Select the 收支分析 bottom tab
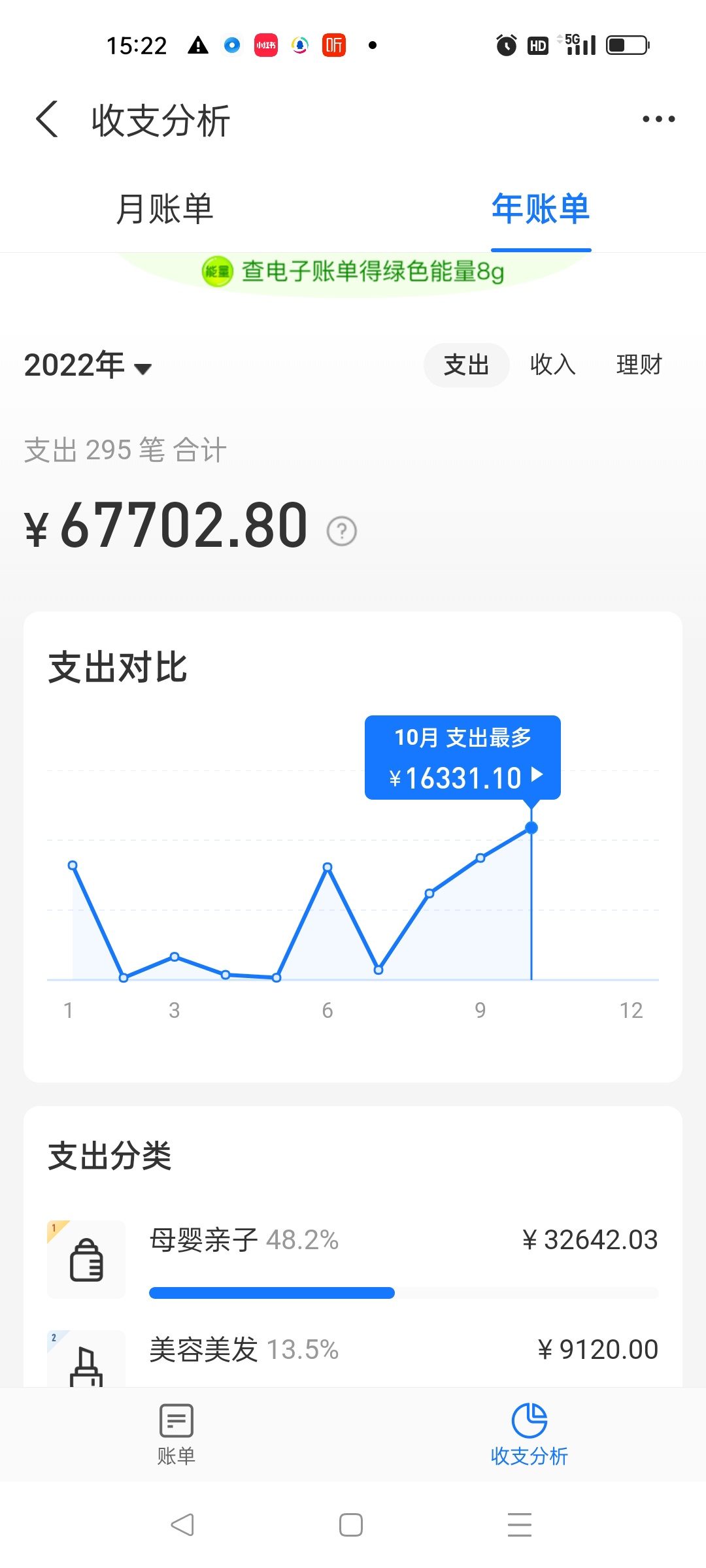Viewport: 706px width, 1568px height. coord(529,1434)
